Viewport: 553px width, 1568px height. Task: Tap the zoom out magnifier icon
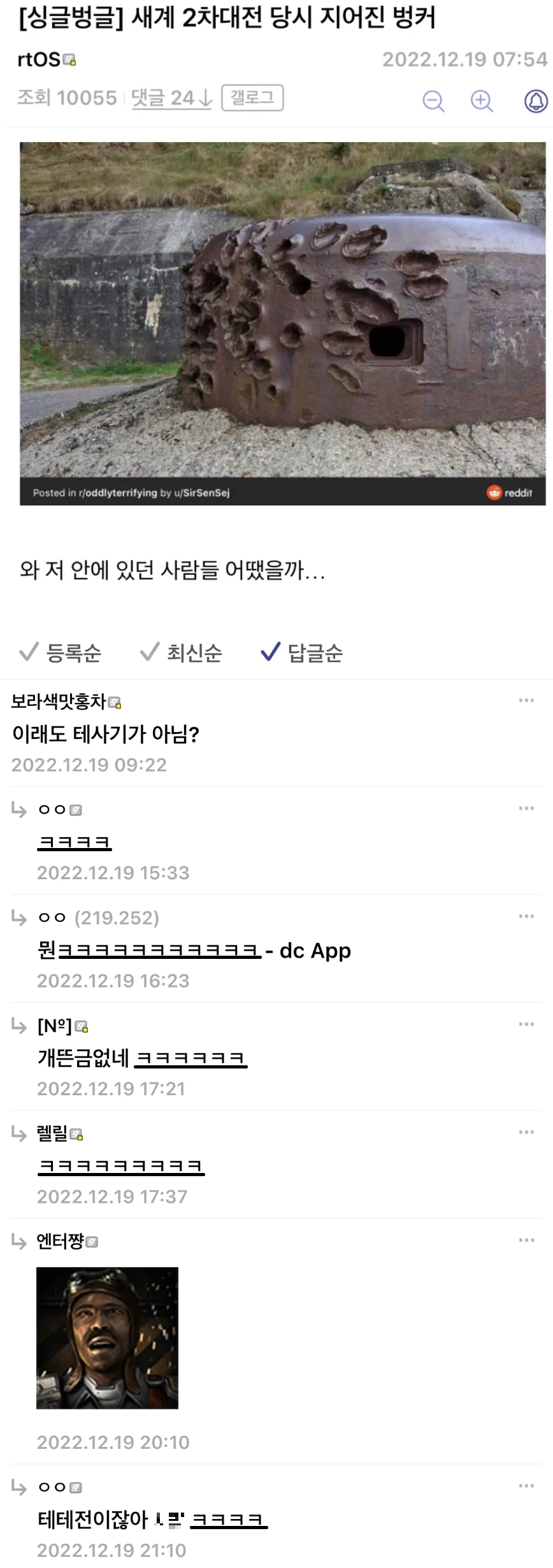pos(433,101)
